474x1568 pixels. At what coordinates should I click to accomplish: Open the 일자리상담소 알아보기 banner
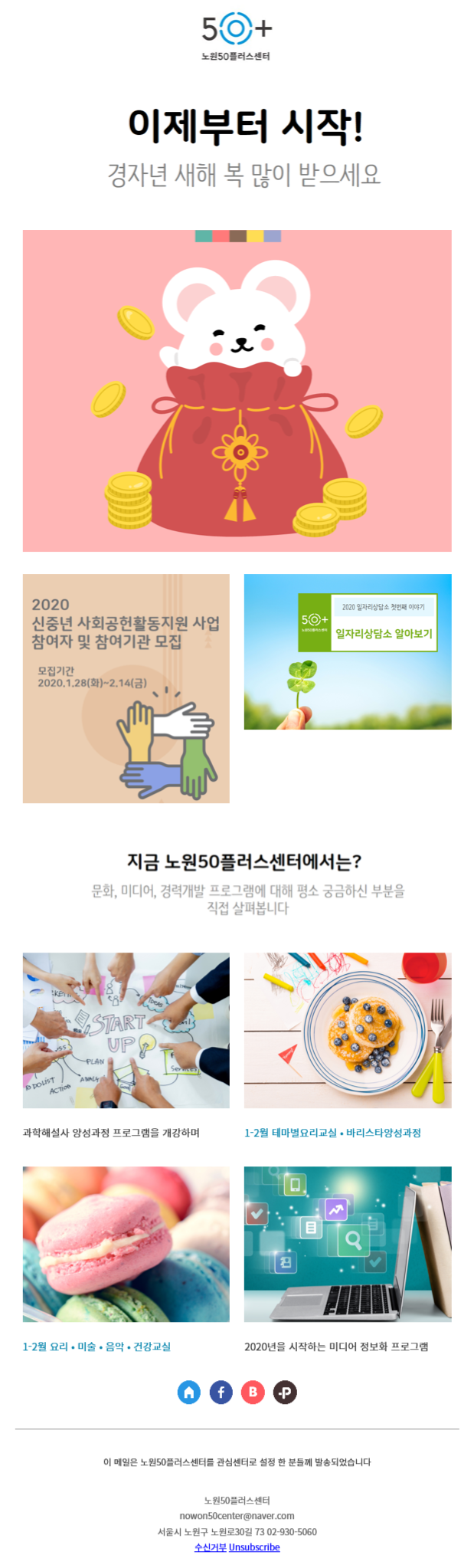point(348,651)
